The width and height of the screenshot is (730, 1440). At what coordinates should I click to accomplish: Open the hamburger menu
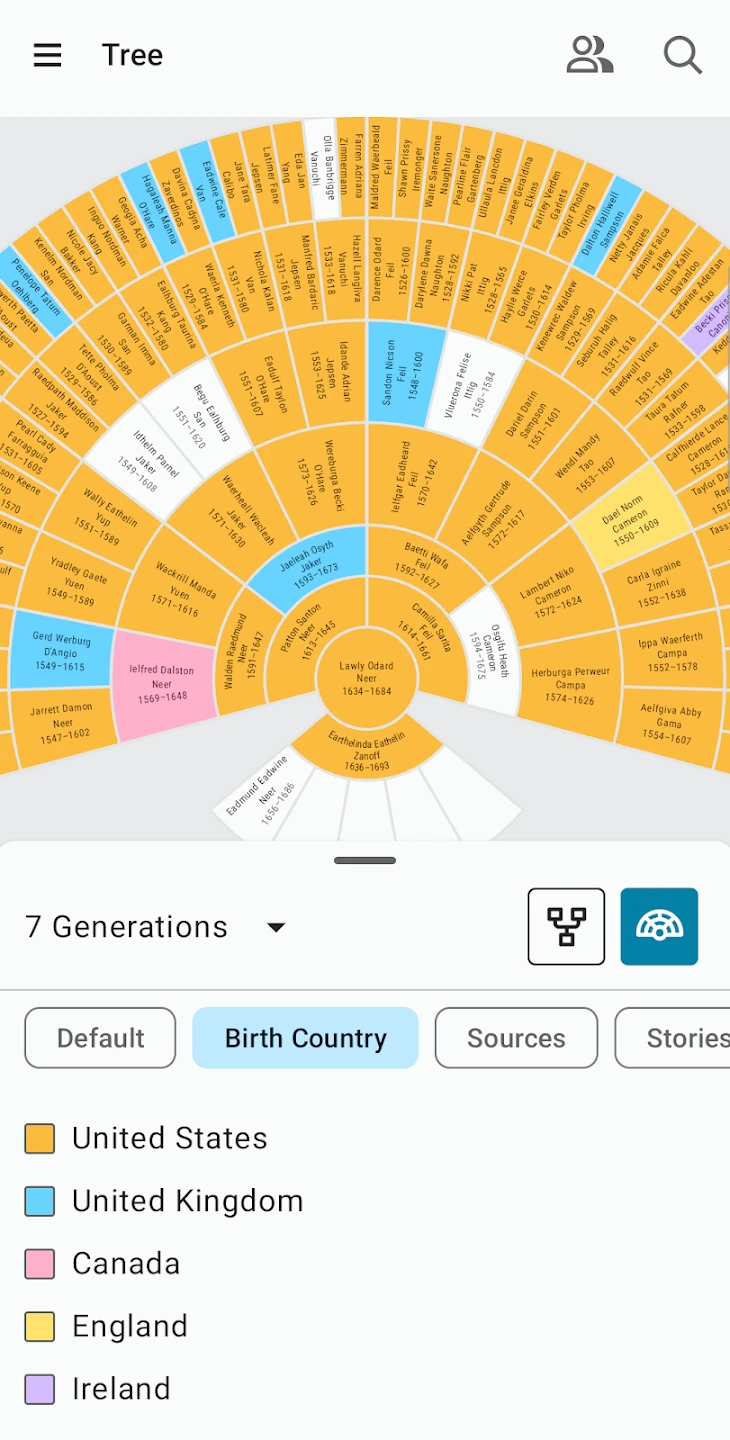coord(47,55)
